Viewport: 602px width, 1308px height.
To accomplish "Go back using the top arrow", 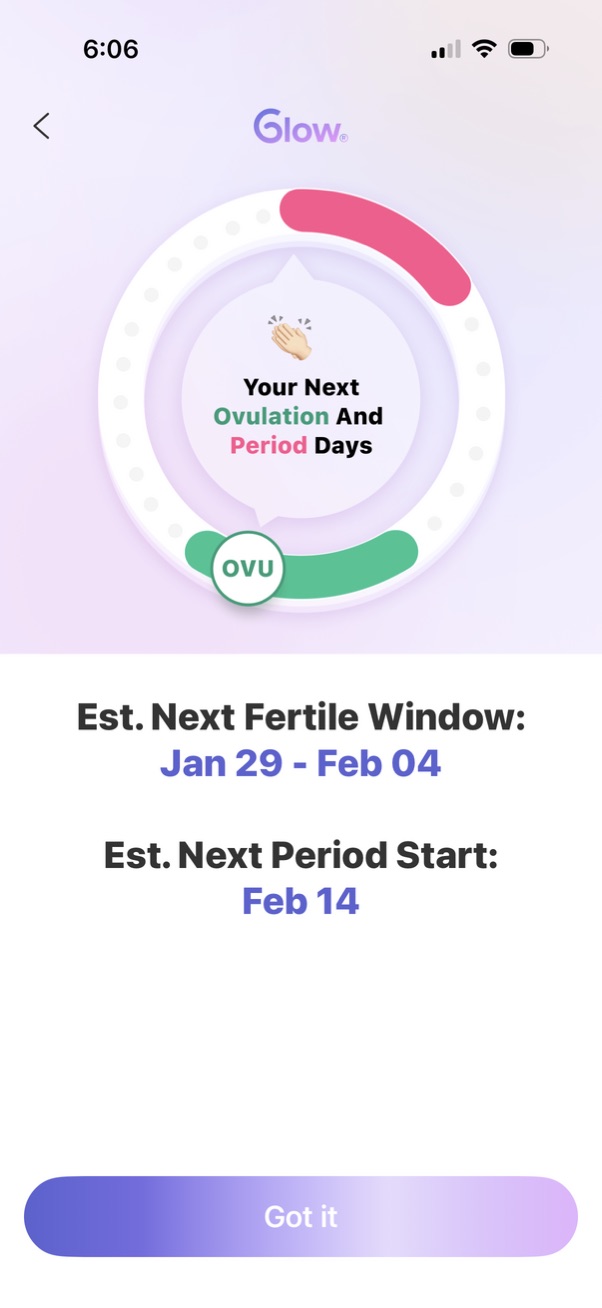I will tap(41, 126).
